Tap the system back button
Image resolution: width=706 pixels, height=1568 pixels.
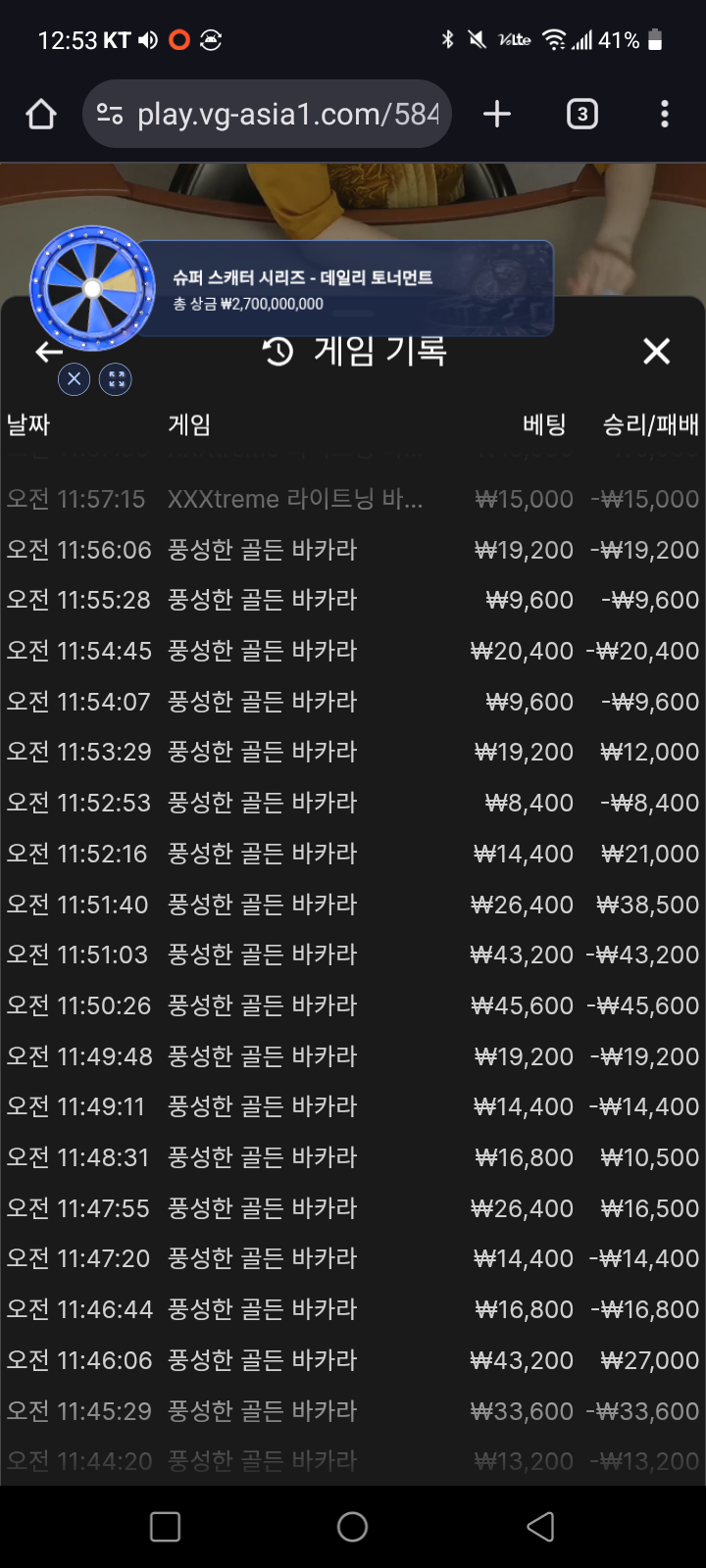(540, 1527)
